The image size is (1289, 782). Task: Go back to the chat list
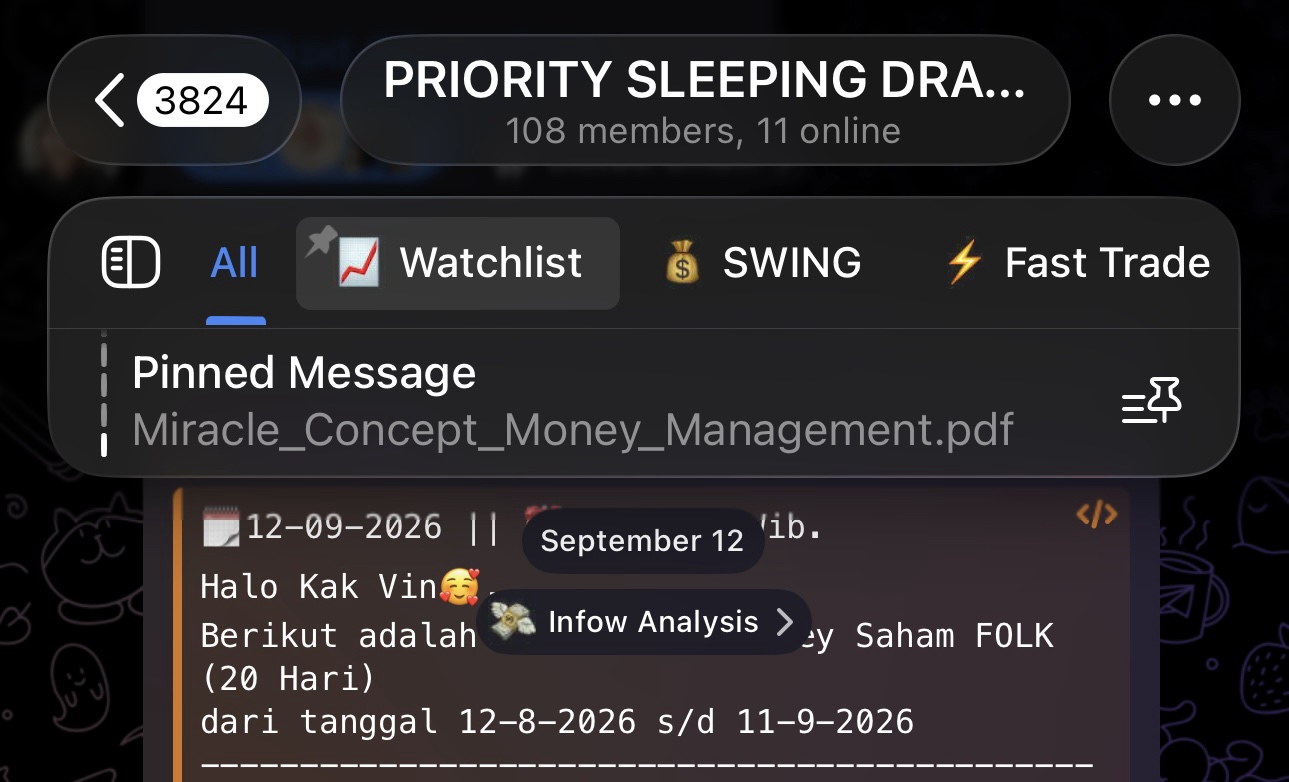[174, 100]
